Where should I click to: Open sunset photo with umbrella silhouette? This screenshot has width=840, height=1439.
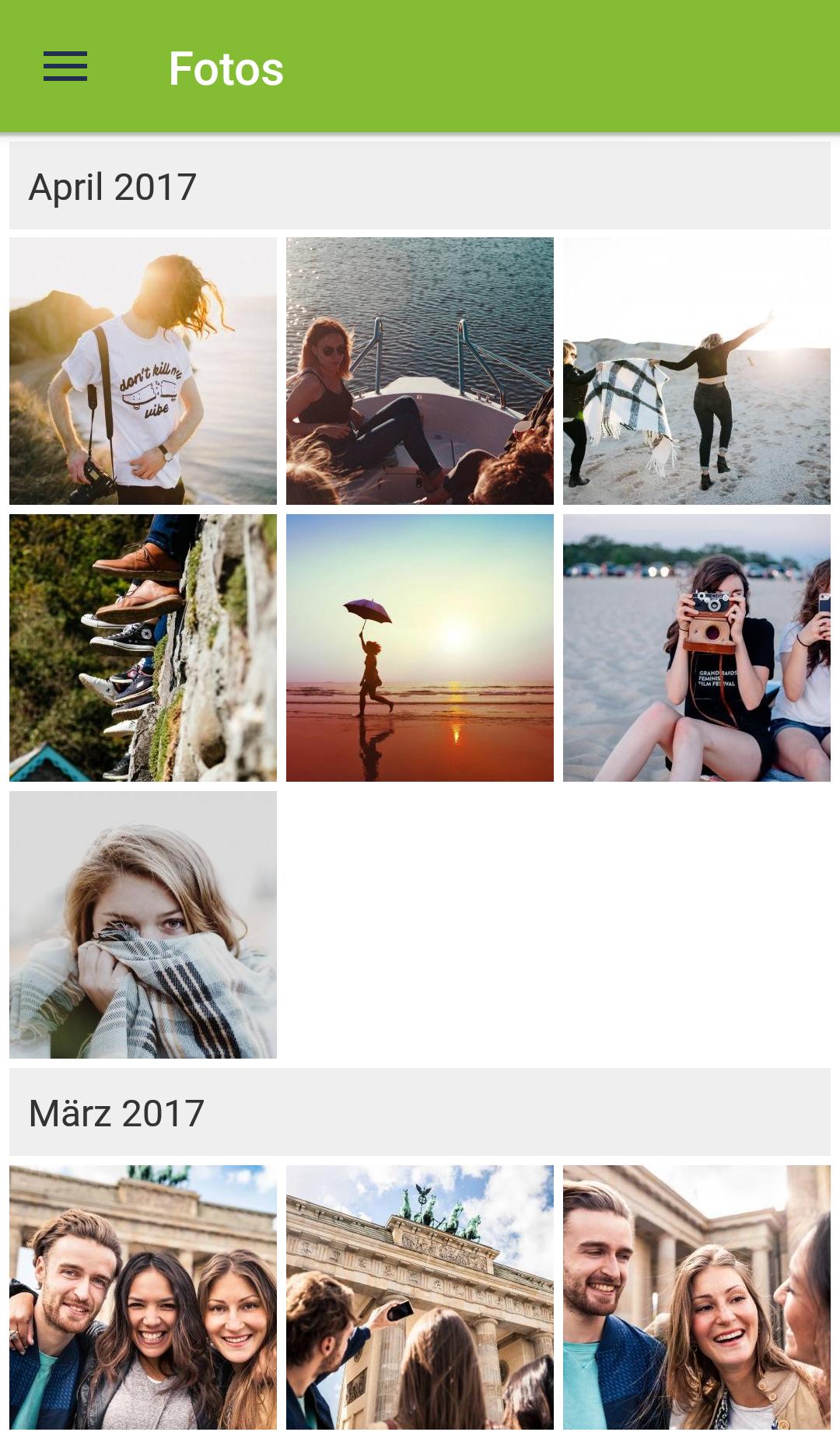pyautogui.click(x=420, y=648)
